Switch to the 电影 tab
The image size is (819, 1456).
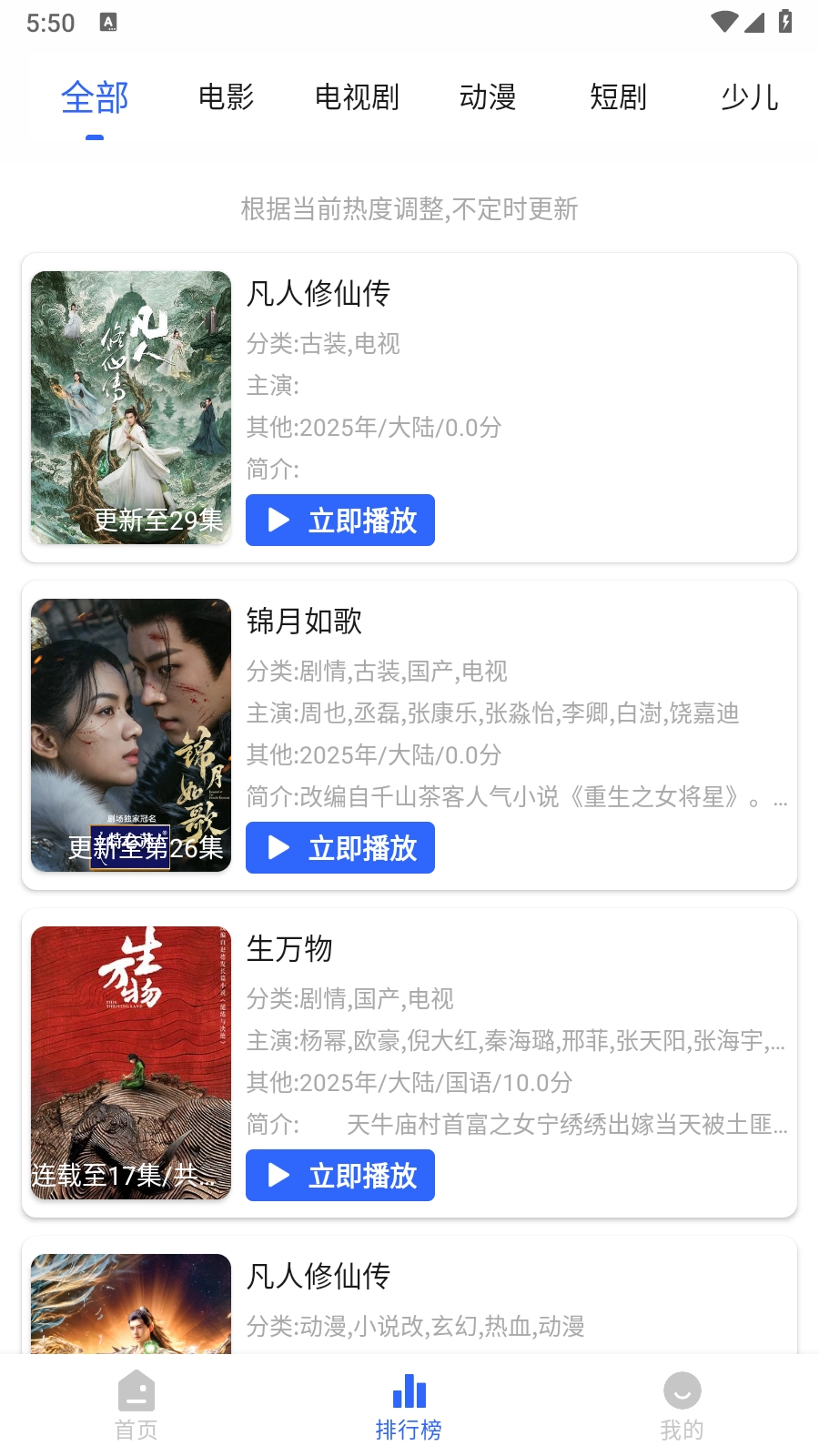point(226,97)
